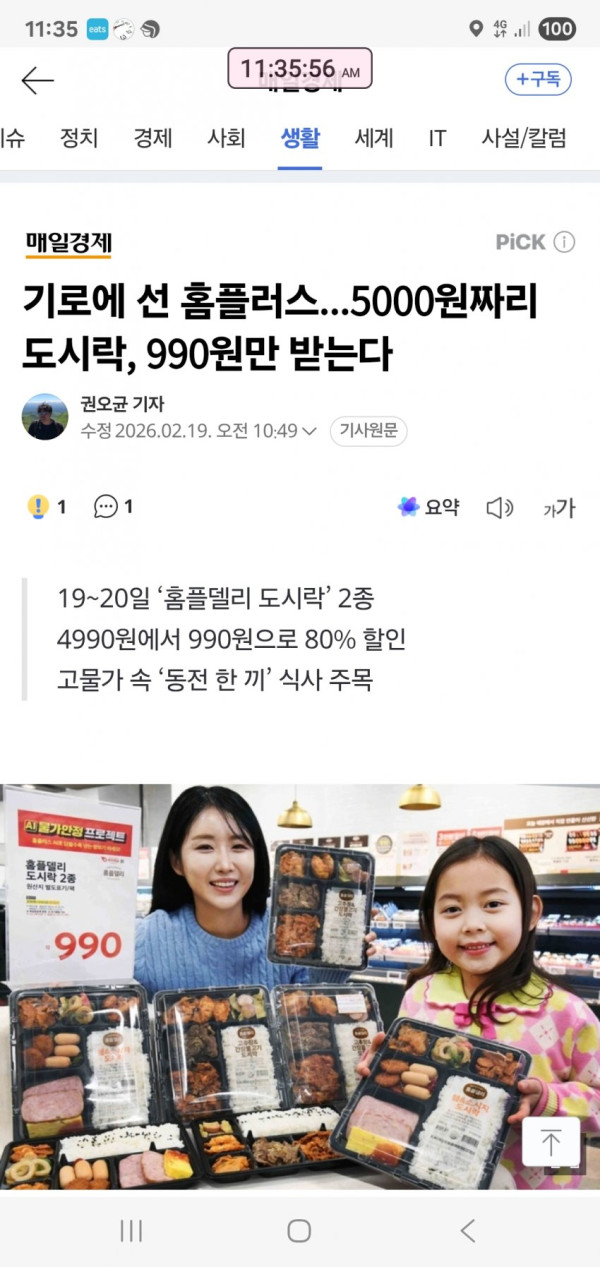The width and height of the screenshot is (600, 1267).
Task: Change font size with 가가
Action: click(559, 508)
